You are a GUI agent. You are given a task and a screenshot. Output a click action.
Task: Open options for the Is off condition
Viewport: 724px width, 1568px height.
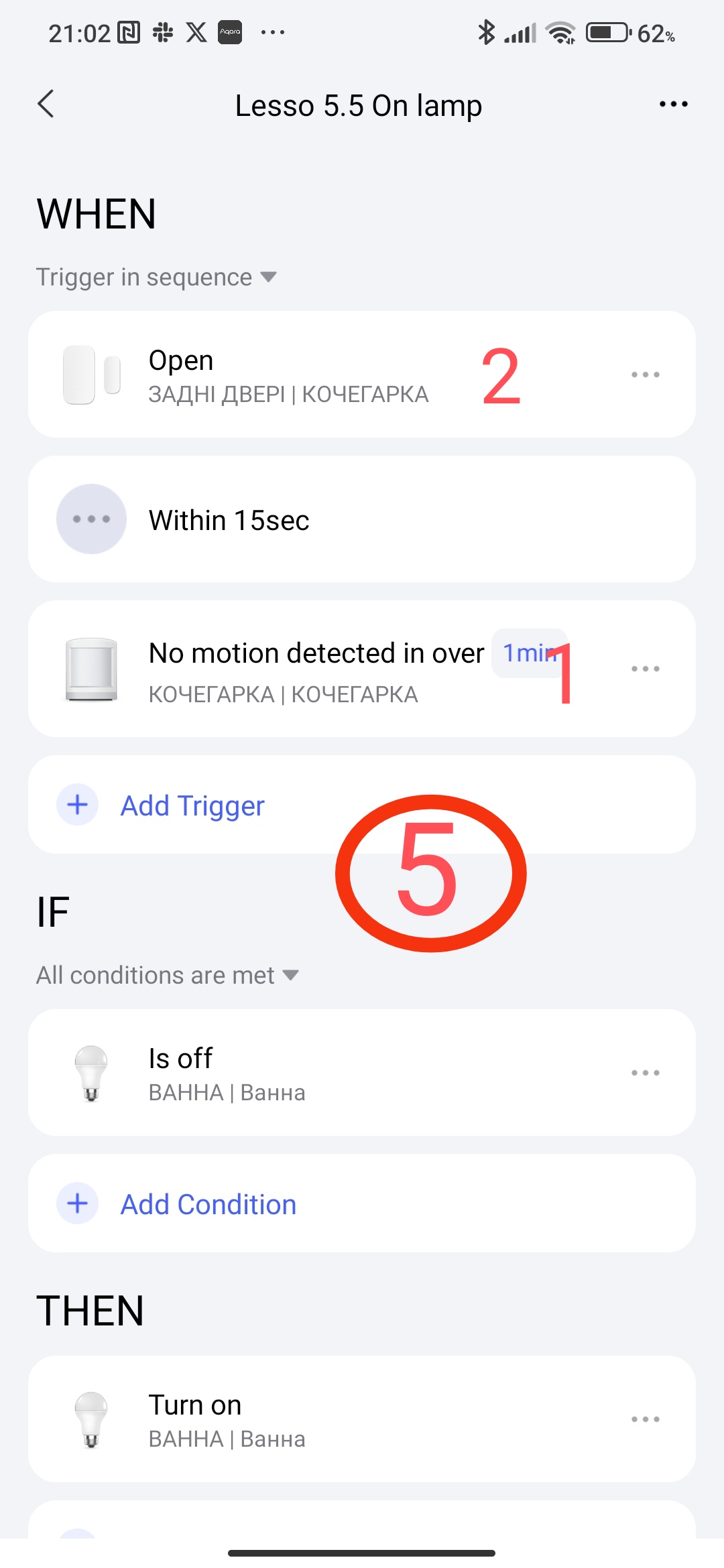(x=645, y=1073)
